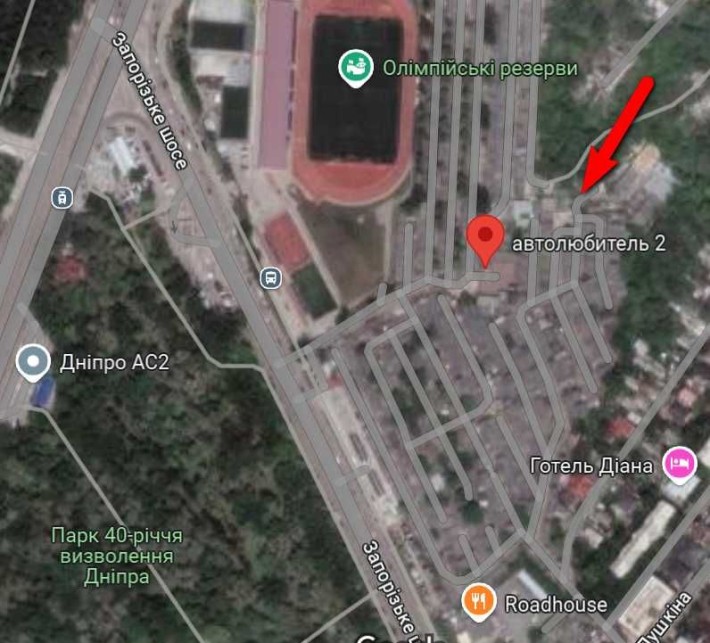Open the Готель Діана hotel pin
The image size is (710, 643).
680,464
